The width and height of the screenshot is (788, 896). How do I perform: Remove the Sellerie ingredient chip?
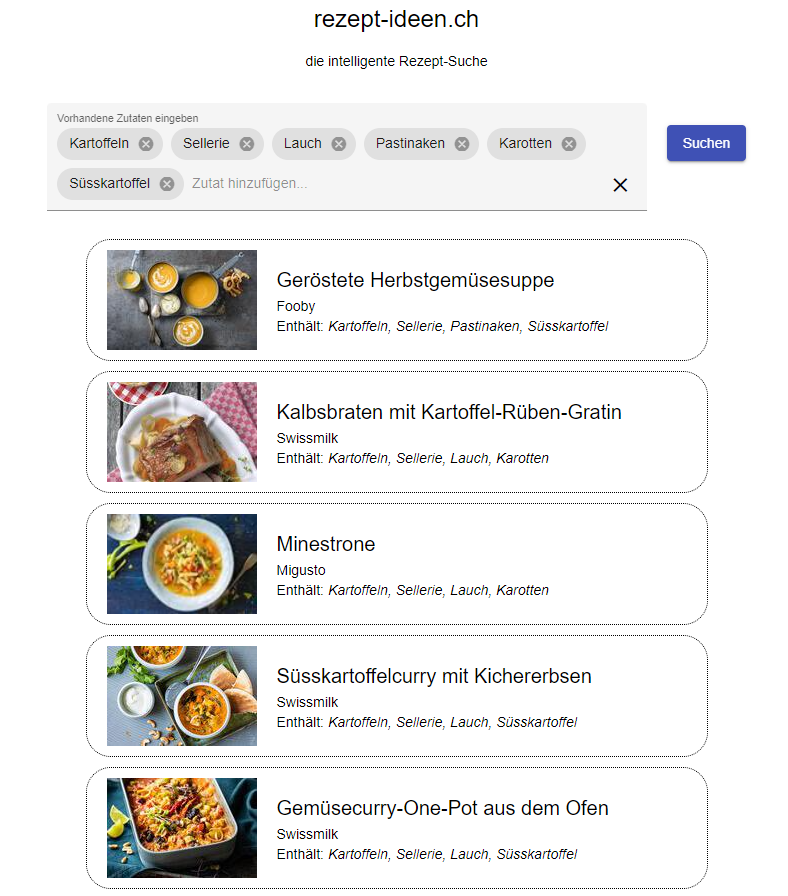coord(247,144)
